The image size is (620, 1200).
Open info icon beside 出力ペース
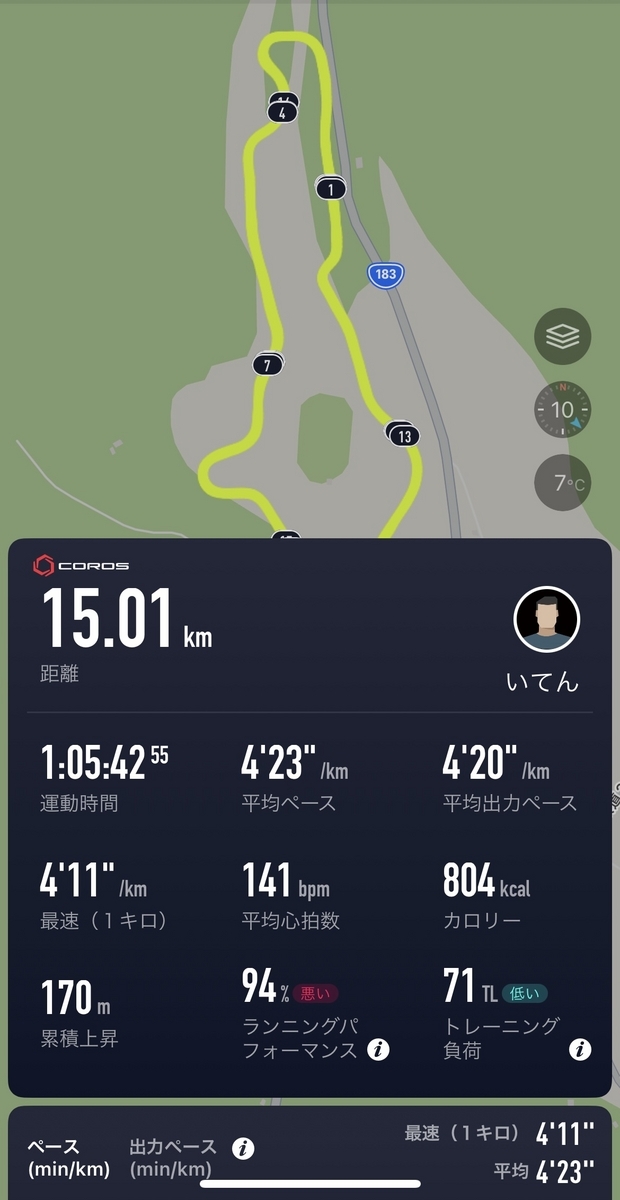tap(243, 1148)
